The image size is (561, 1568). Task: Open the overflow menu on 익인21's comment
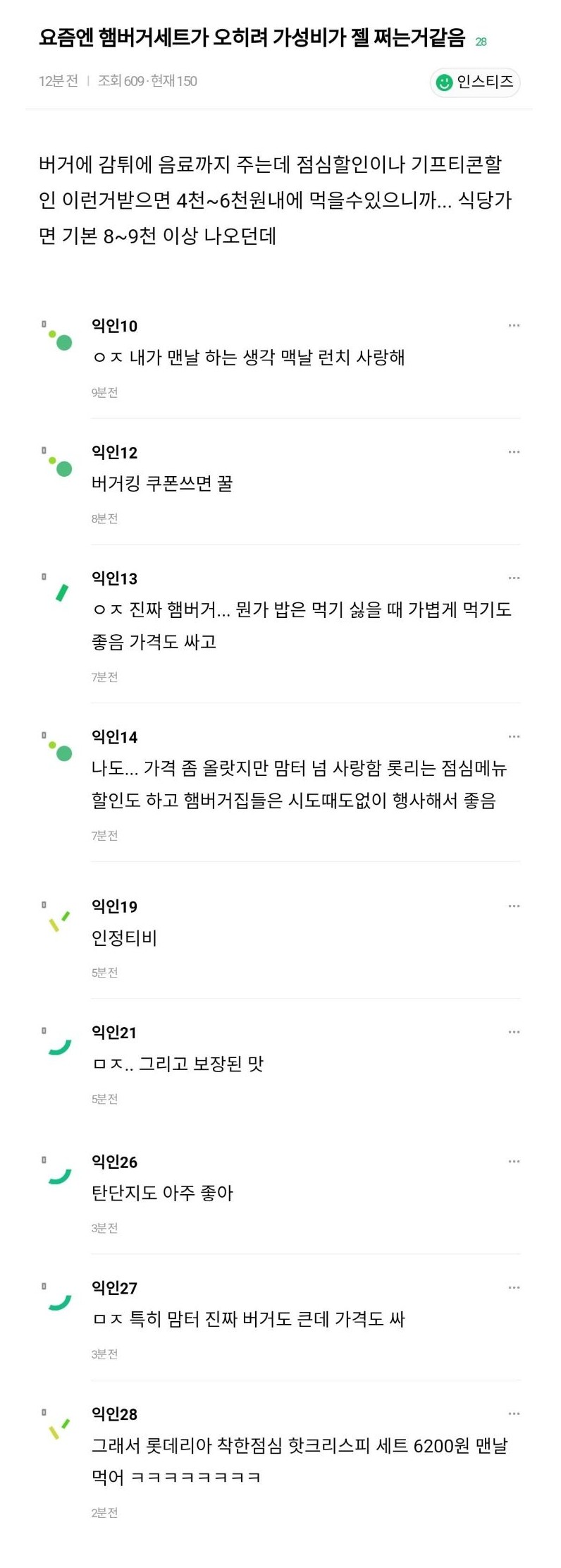tap(514, 1032)
